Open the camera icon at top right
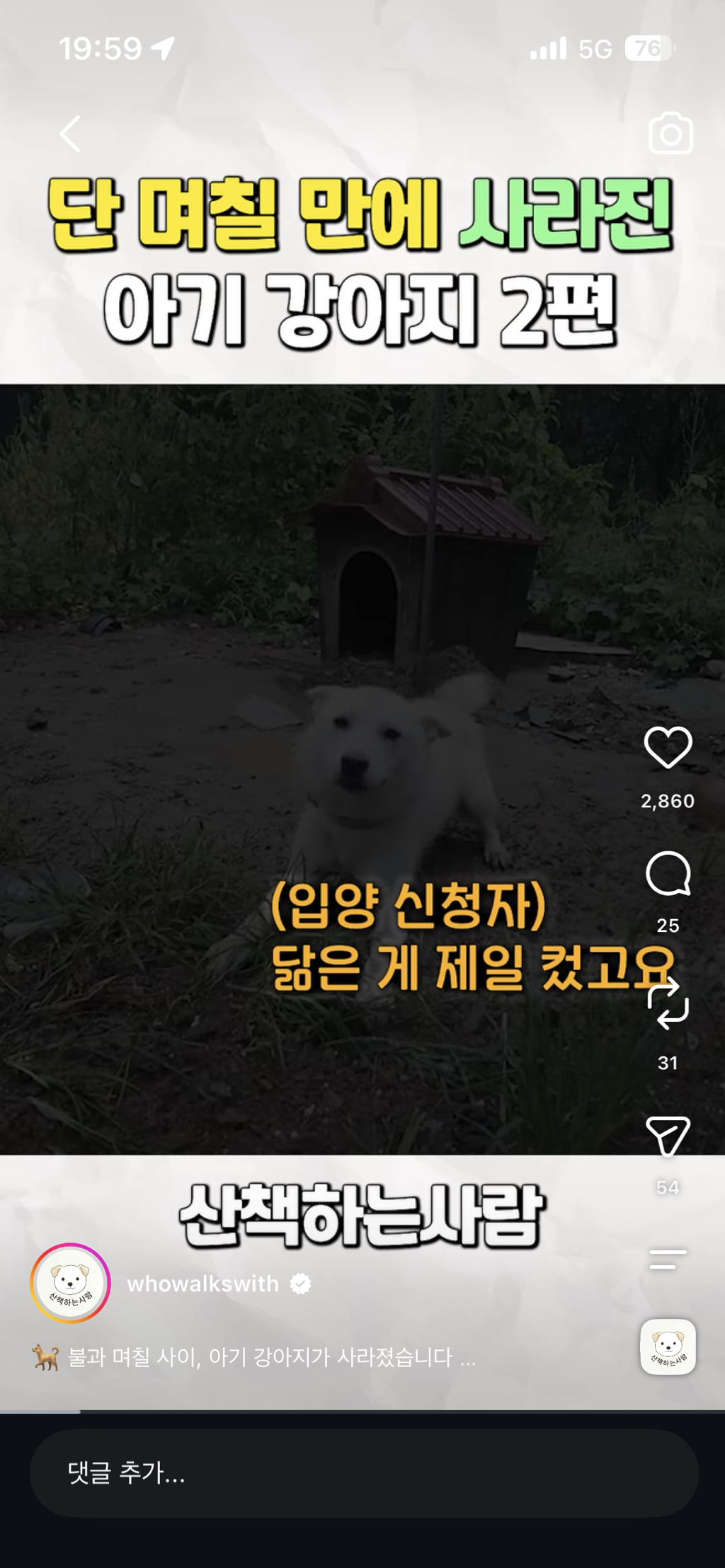Screen dimensions: 725x1568 coord(670,133)
